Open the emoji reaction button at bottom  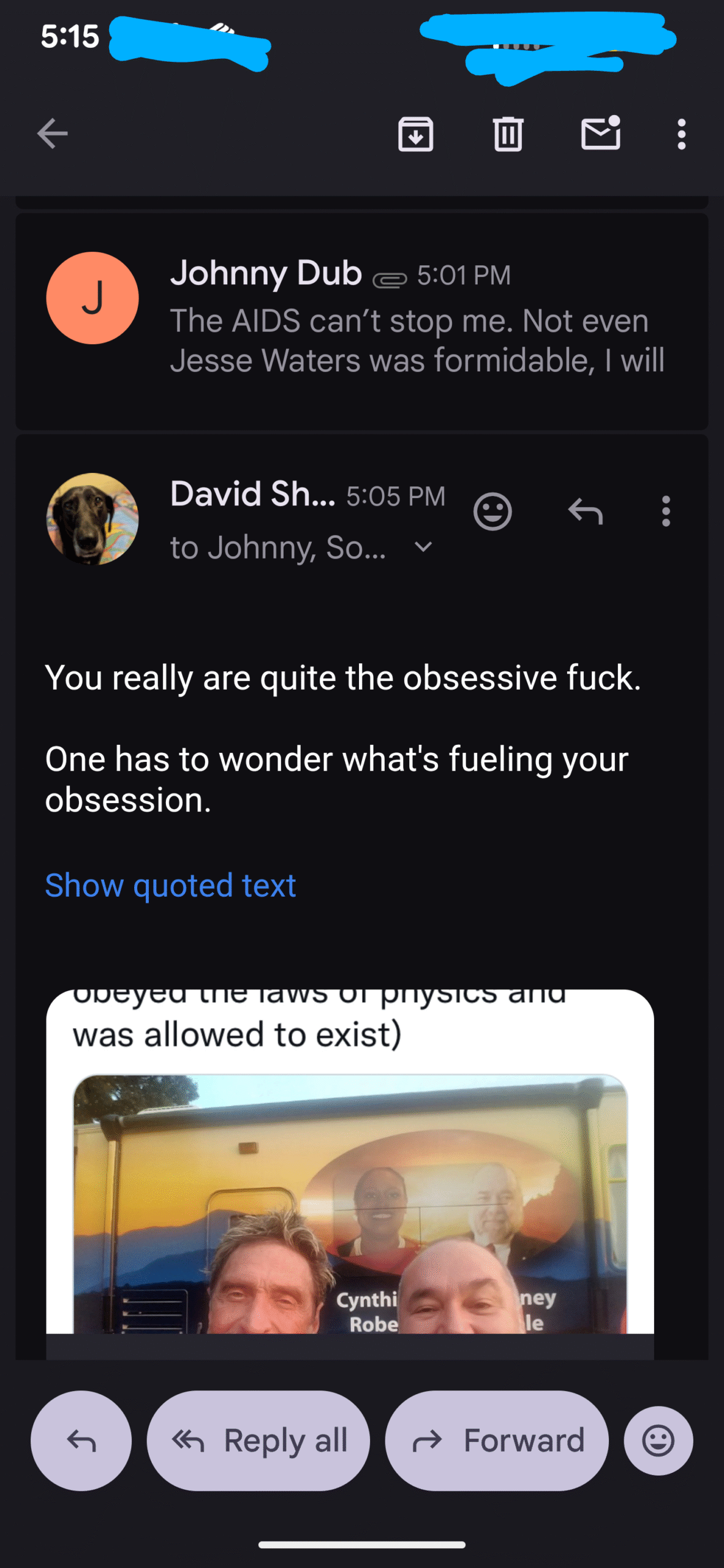(x=658, y=1441)
